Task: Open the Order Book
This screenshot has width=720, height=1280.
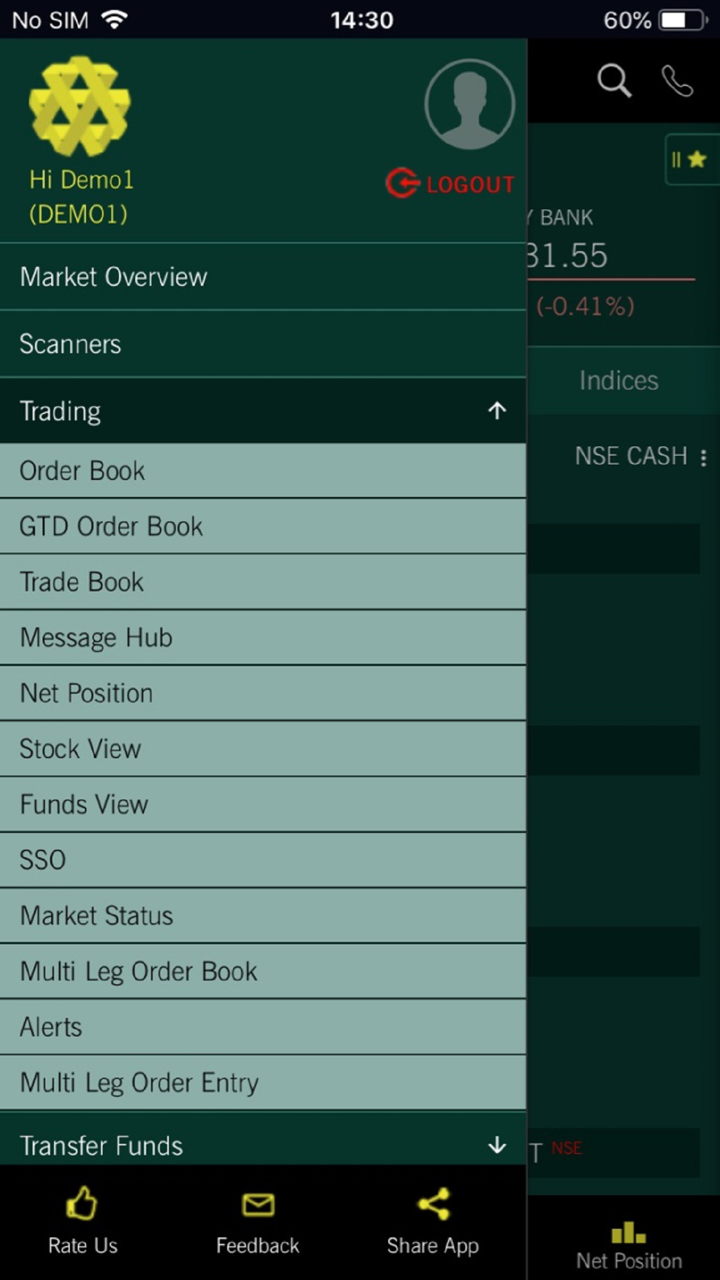Action: pyautogui.click(x=81, y=470)
